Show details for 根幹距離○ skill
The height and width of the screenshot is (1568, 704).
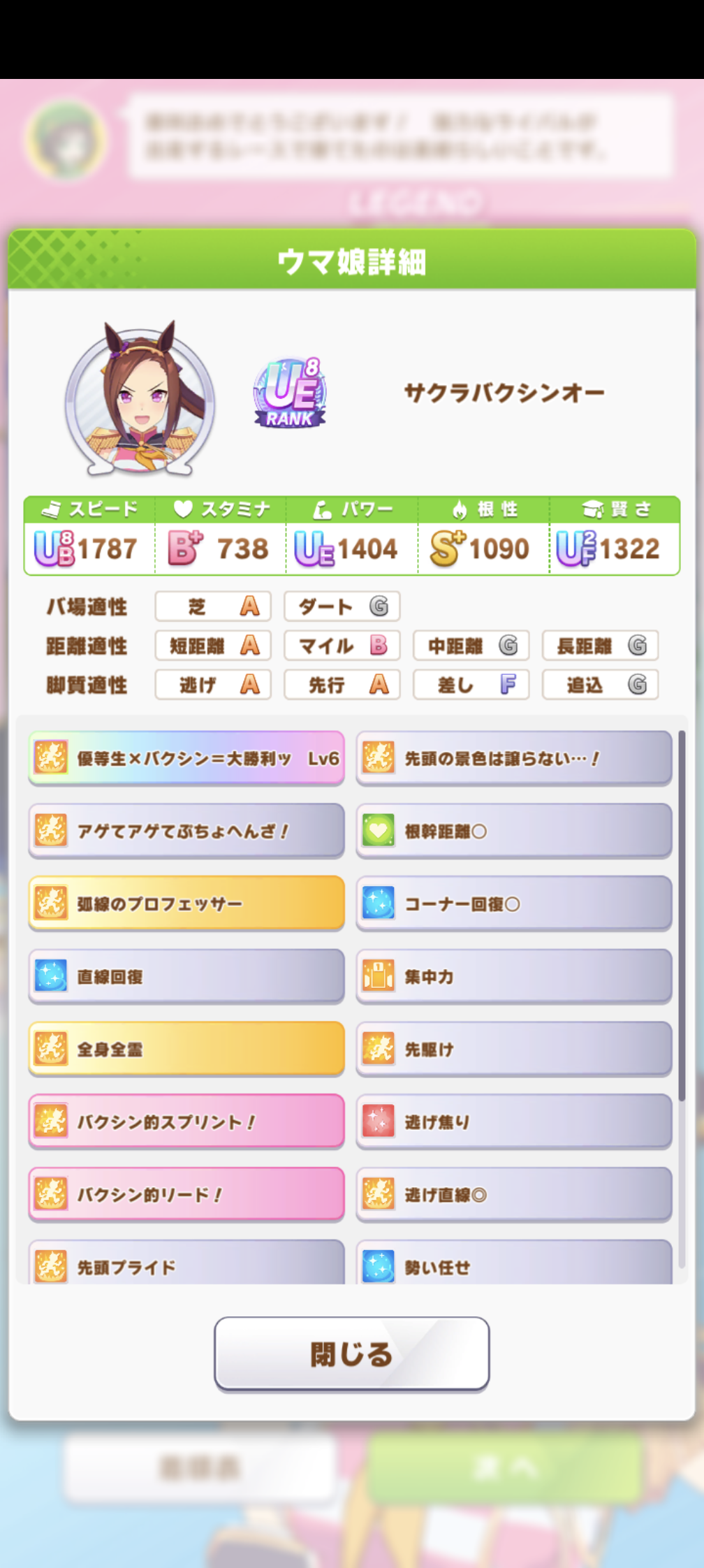514,831
